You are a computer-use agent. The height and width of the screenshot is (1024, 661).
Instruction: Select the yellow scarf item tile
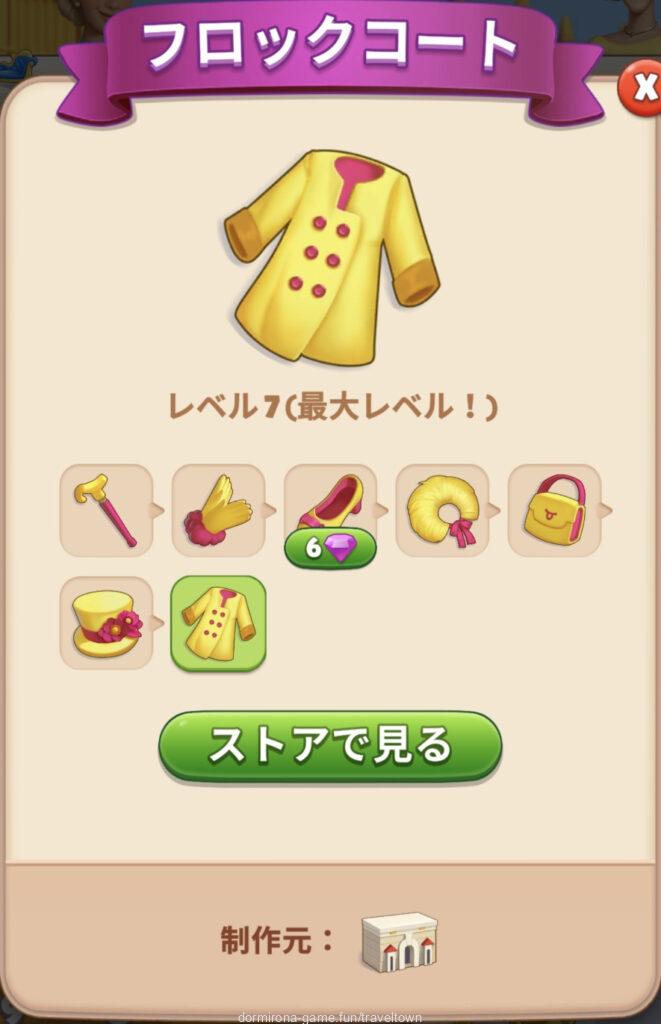443,510
